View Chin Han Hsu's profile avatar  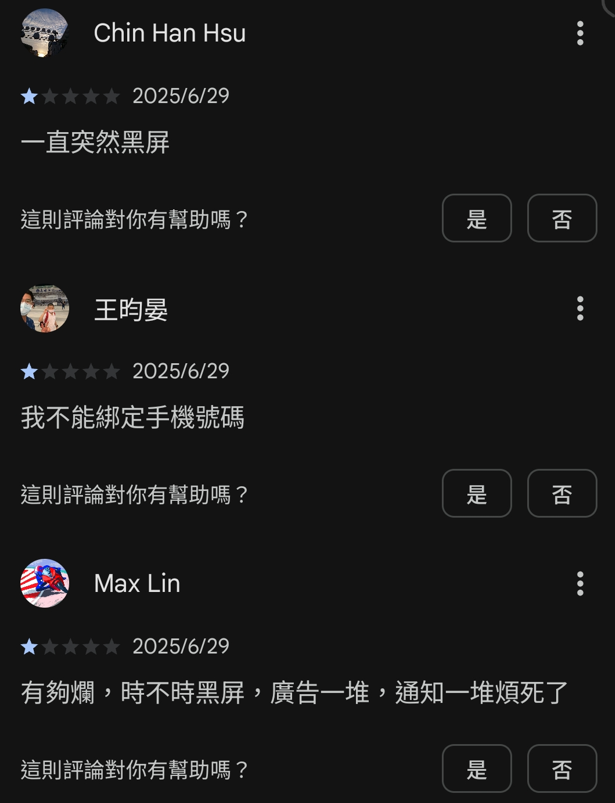[x=45, y=33]
